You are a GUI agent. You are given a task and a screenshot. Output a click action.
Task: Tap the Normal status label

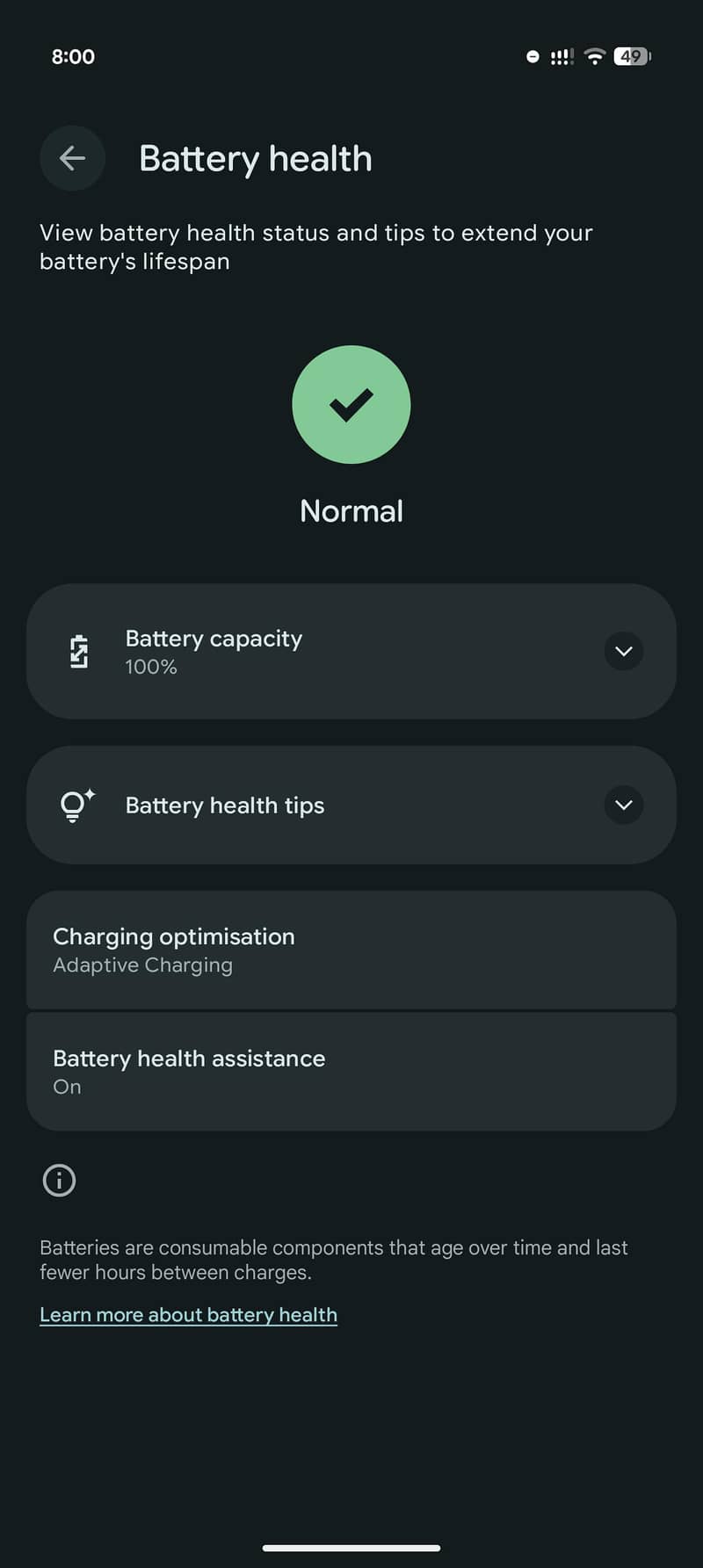[351, 510]
